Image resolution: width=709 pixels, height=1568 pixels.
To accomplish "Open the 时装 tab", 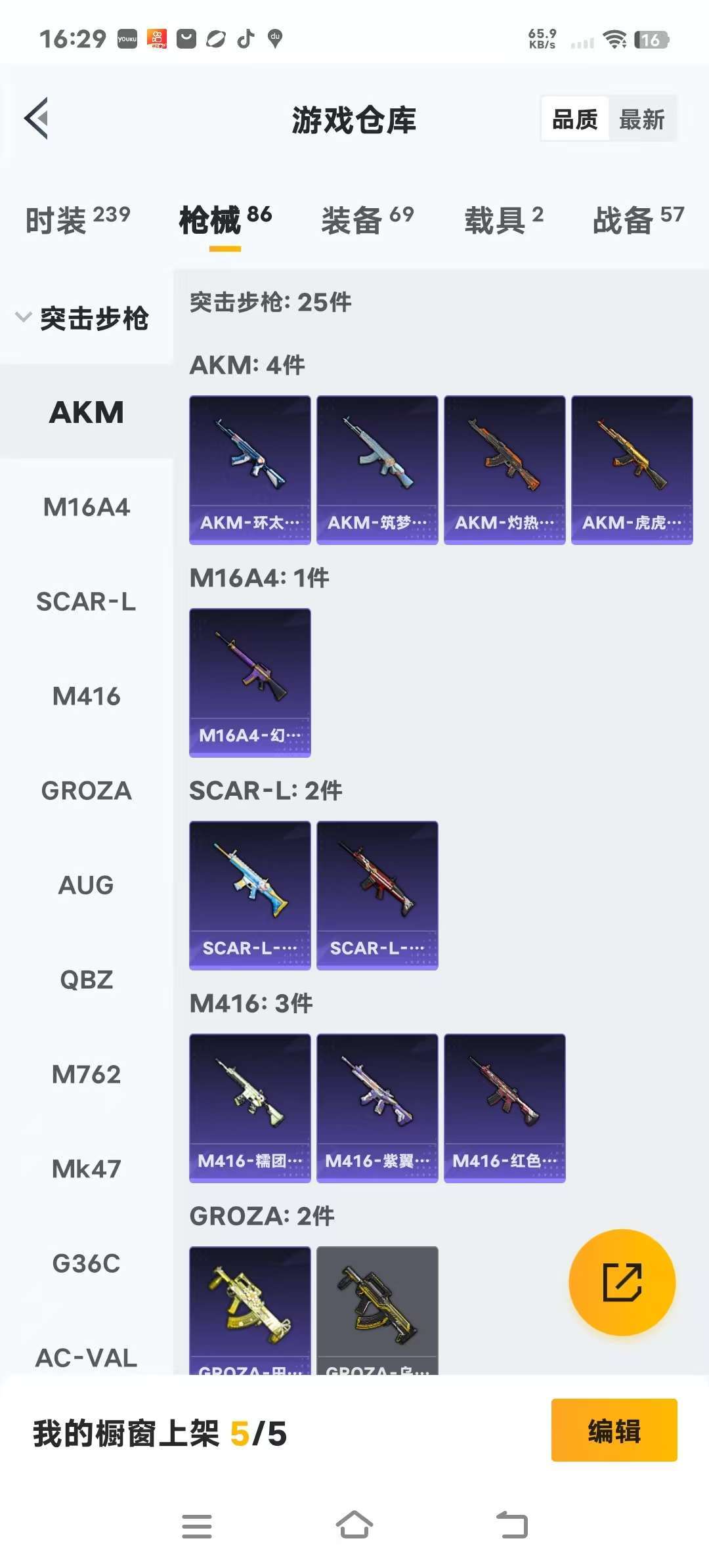I will click(x=77, y=219).
